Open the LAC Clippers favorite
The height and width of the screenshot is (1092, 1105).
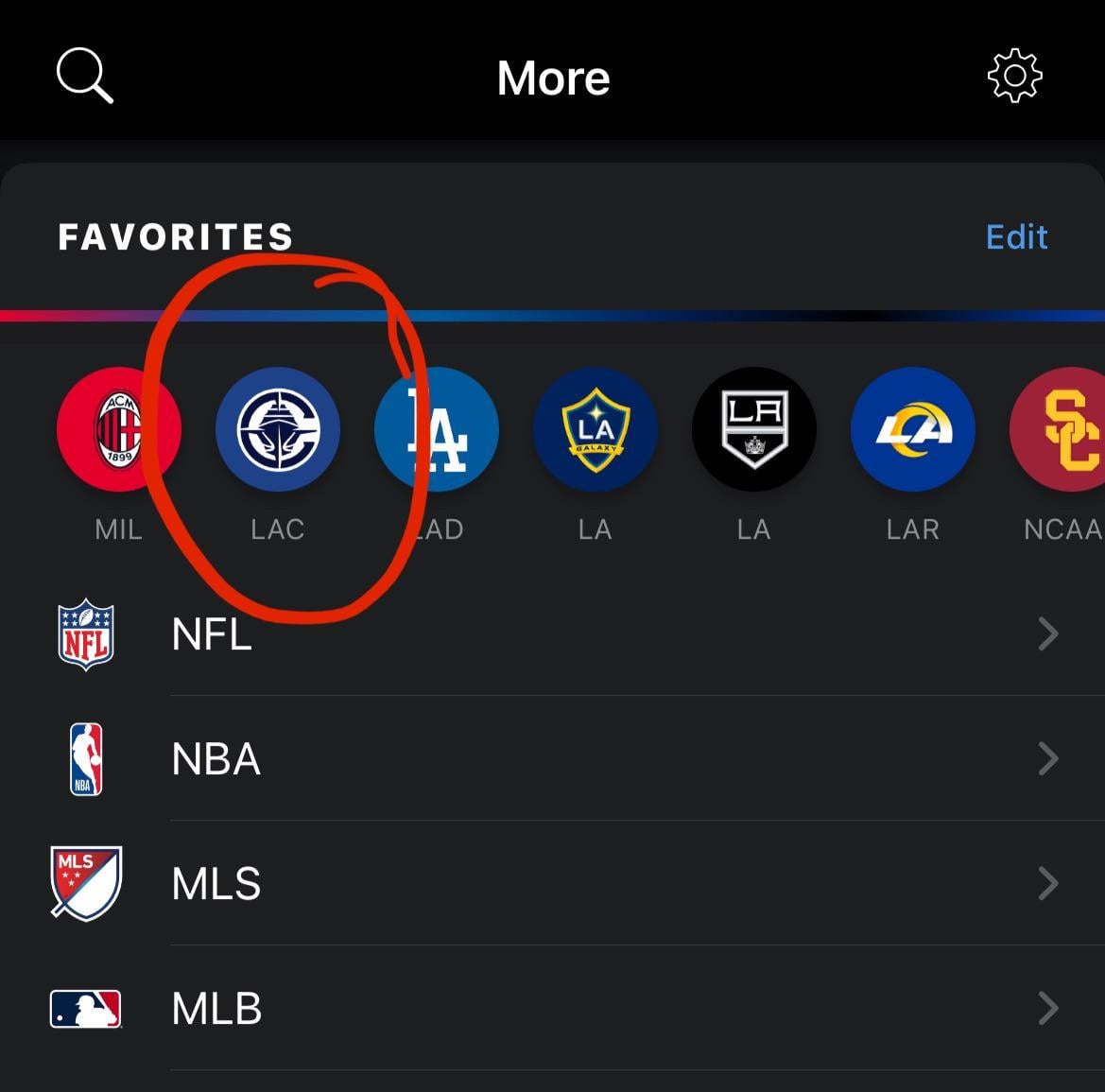(x=277, y=430)
